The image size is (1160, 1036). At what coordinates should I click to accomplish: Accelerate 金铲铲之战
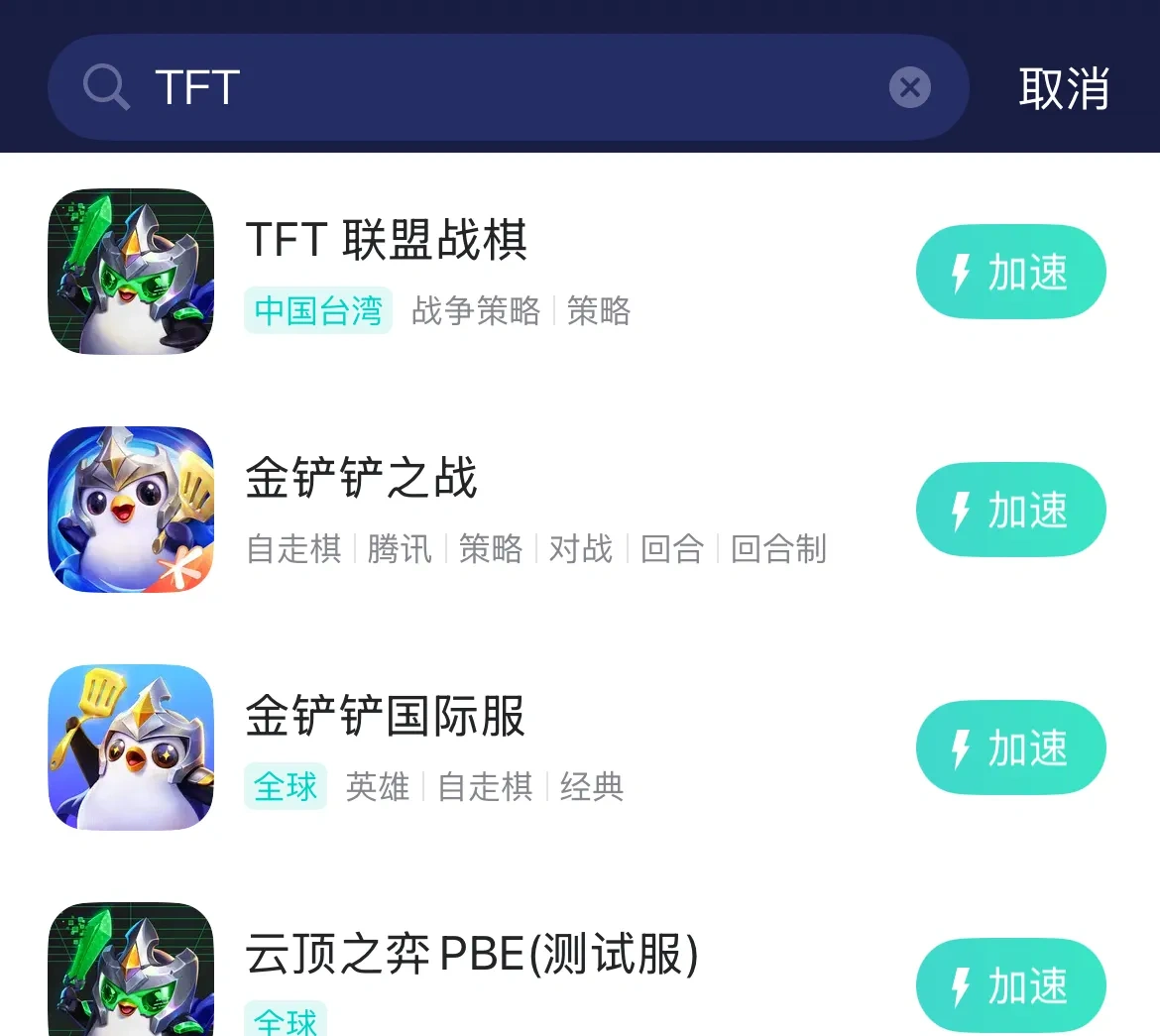1010,510
